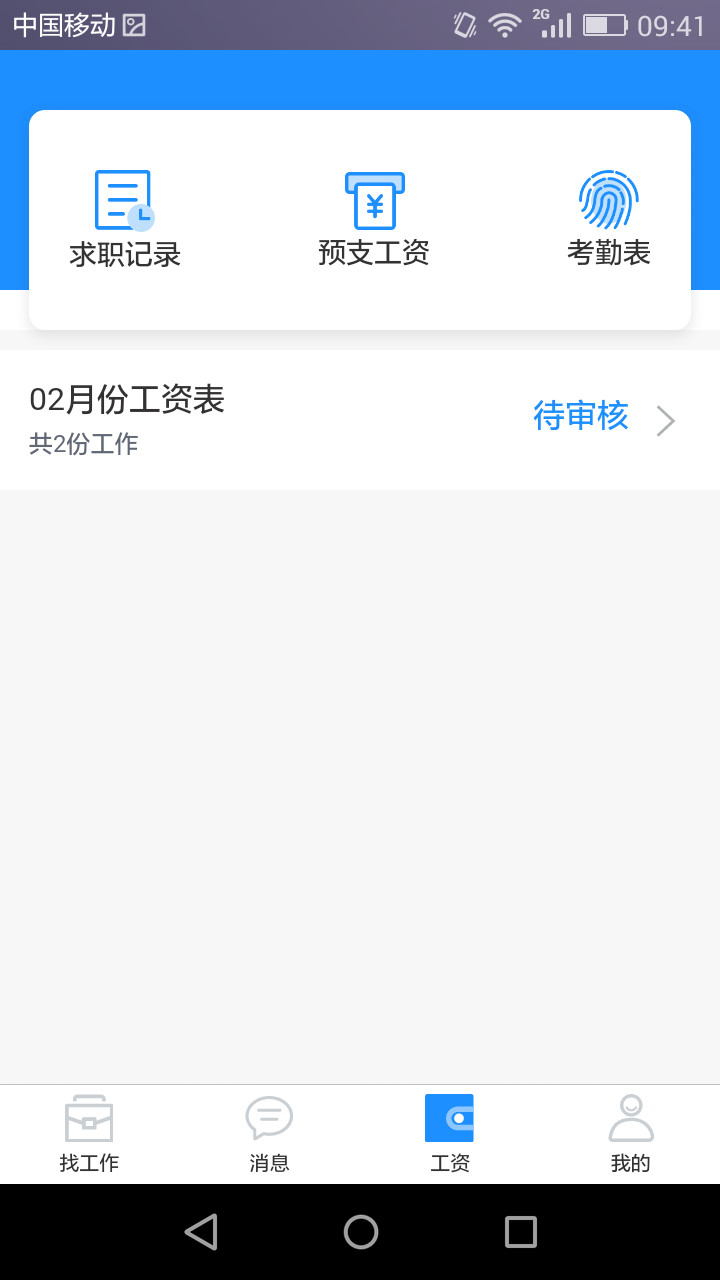This screenshot has width=720, height=1280.
Task: Open the 02月份工资表 payroll row
Action: (360, 419)
